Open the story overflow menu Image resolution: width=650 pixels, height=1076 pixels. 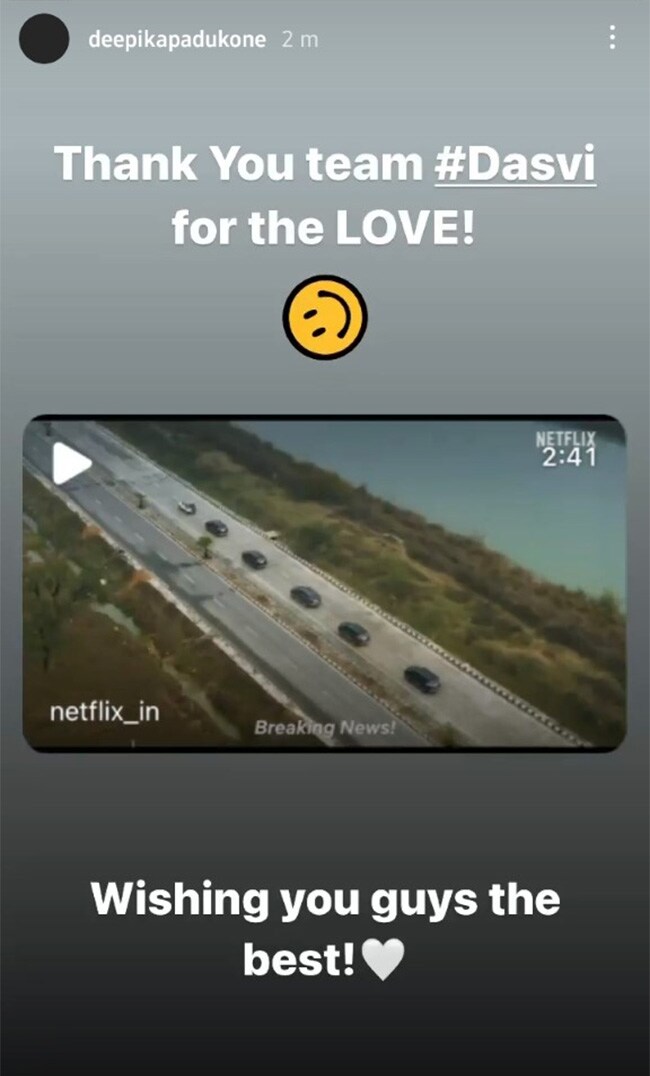pos(612,39)
